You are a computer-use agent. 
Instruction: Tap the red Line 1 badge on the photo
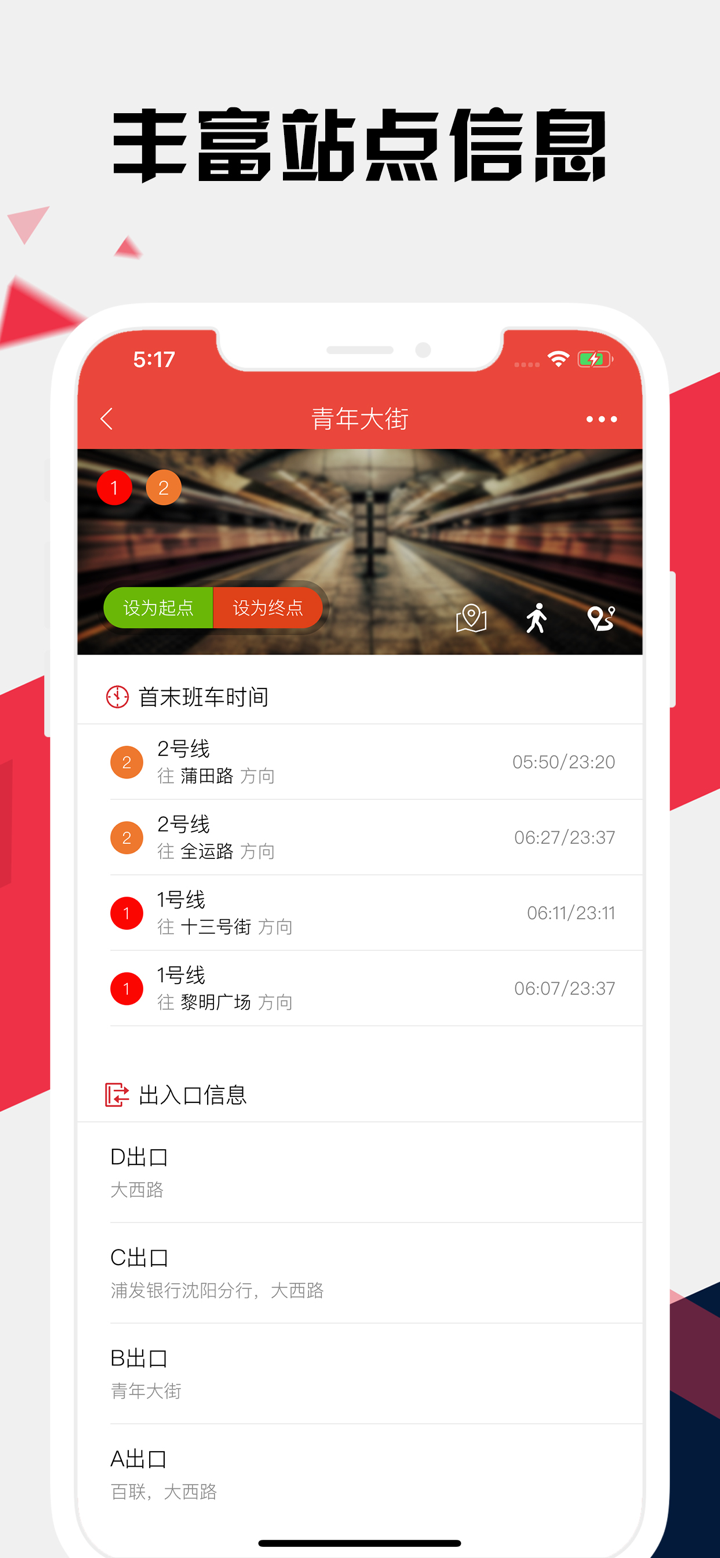pyautogui.click(x=114, y=487)
